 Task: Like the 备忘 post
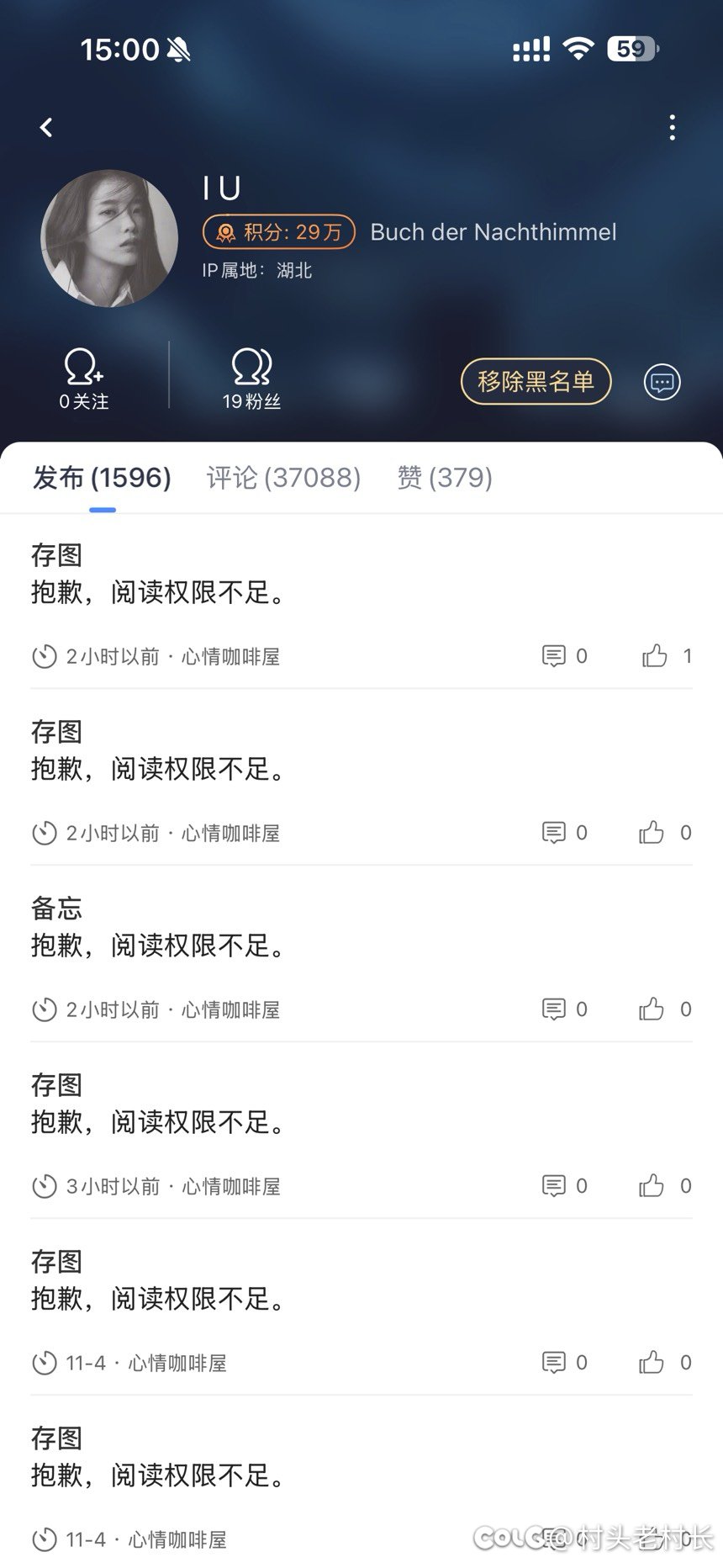point(652,1009)
